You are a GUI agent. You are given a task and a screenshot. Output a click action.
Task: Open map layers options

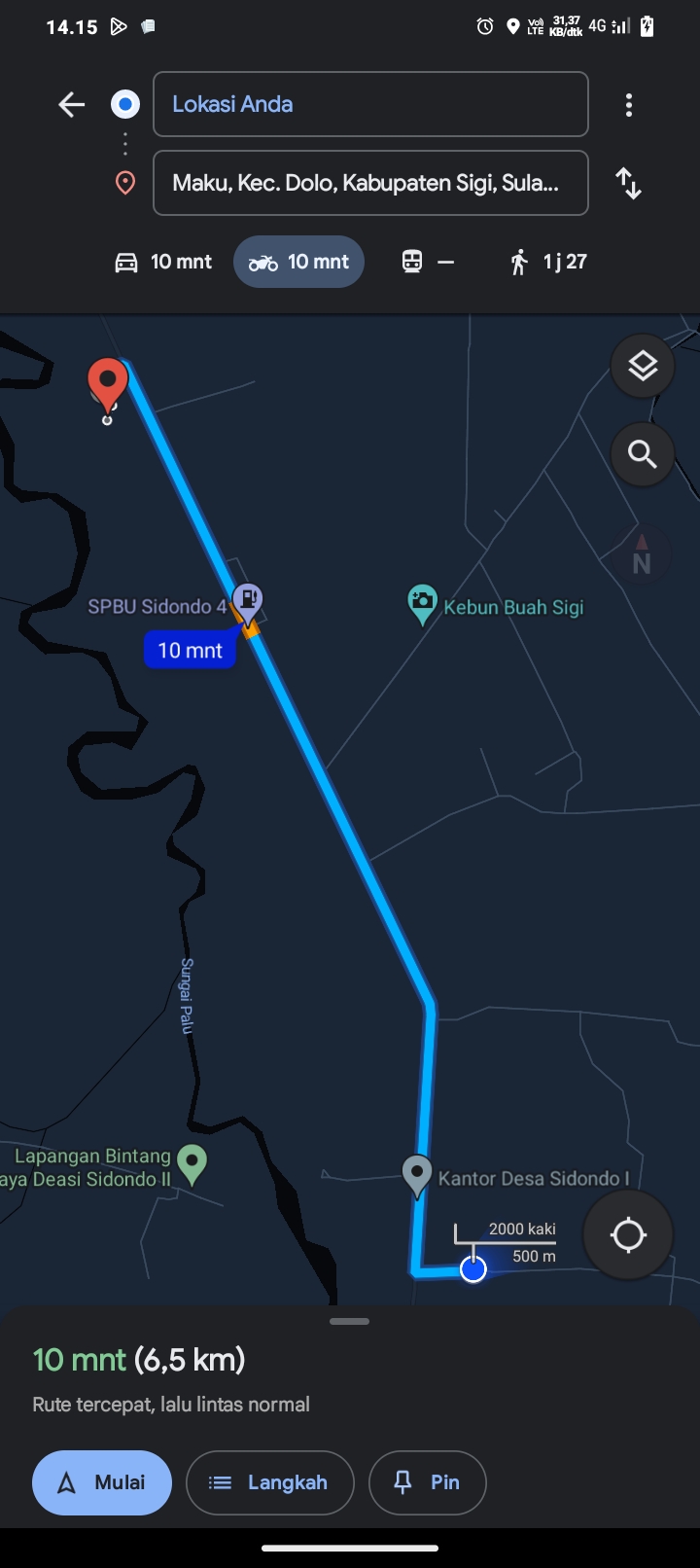pos(643,367)
